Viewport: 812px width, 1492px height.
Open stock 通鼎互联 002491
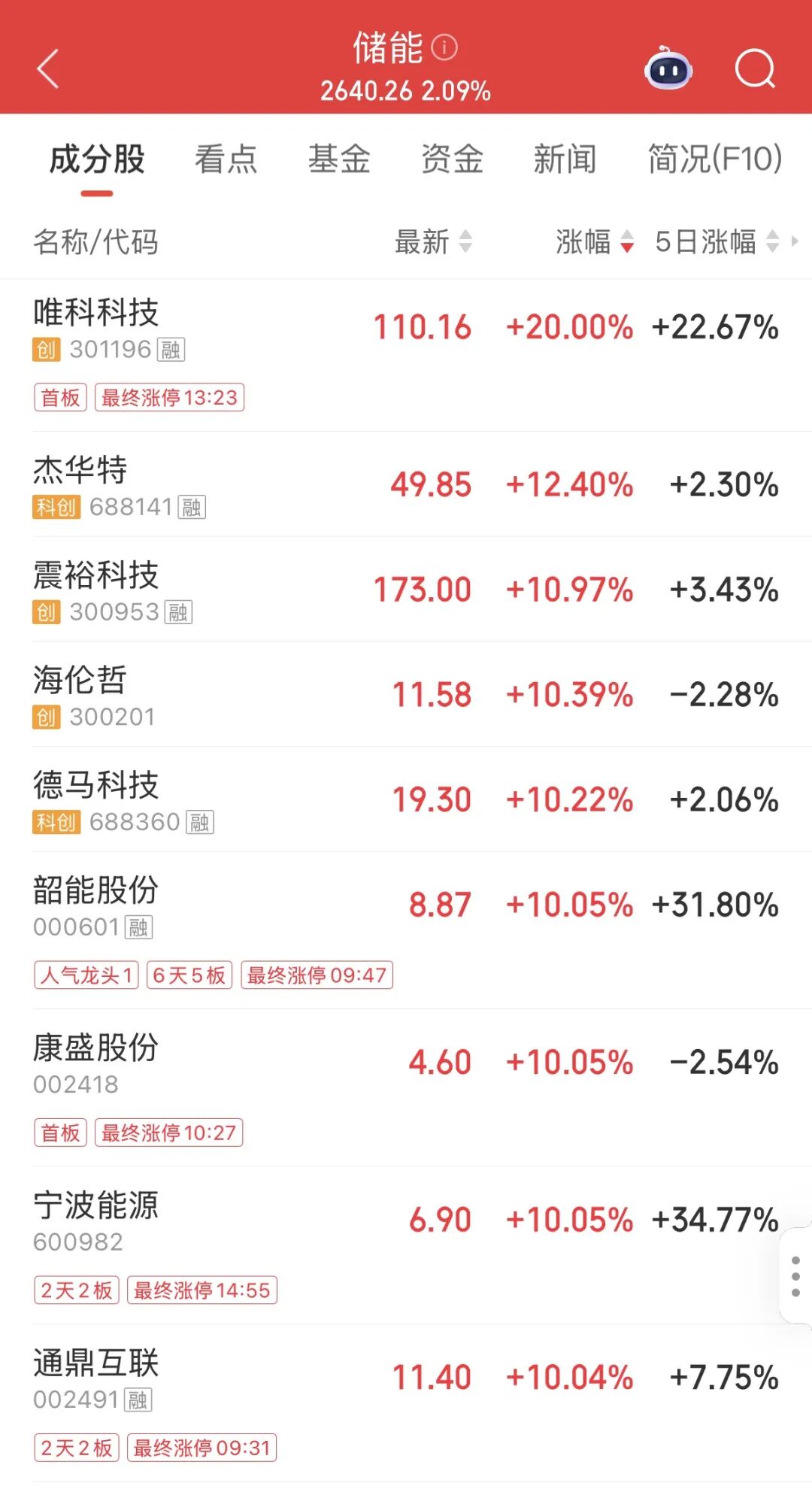pyautogui.click(x=96, y=1364)
